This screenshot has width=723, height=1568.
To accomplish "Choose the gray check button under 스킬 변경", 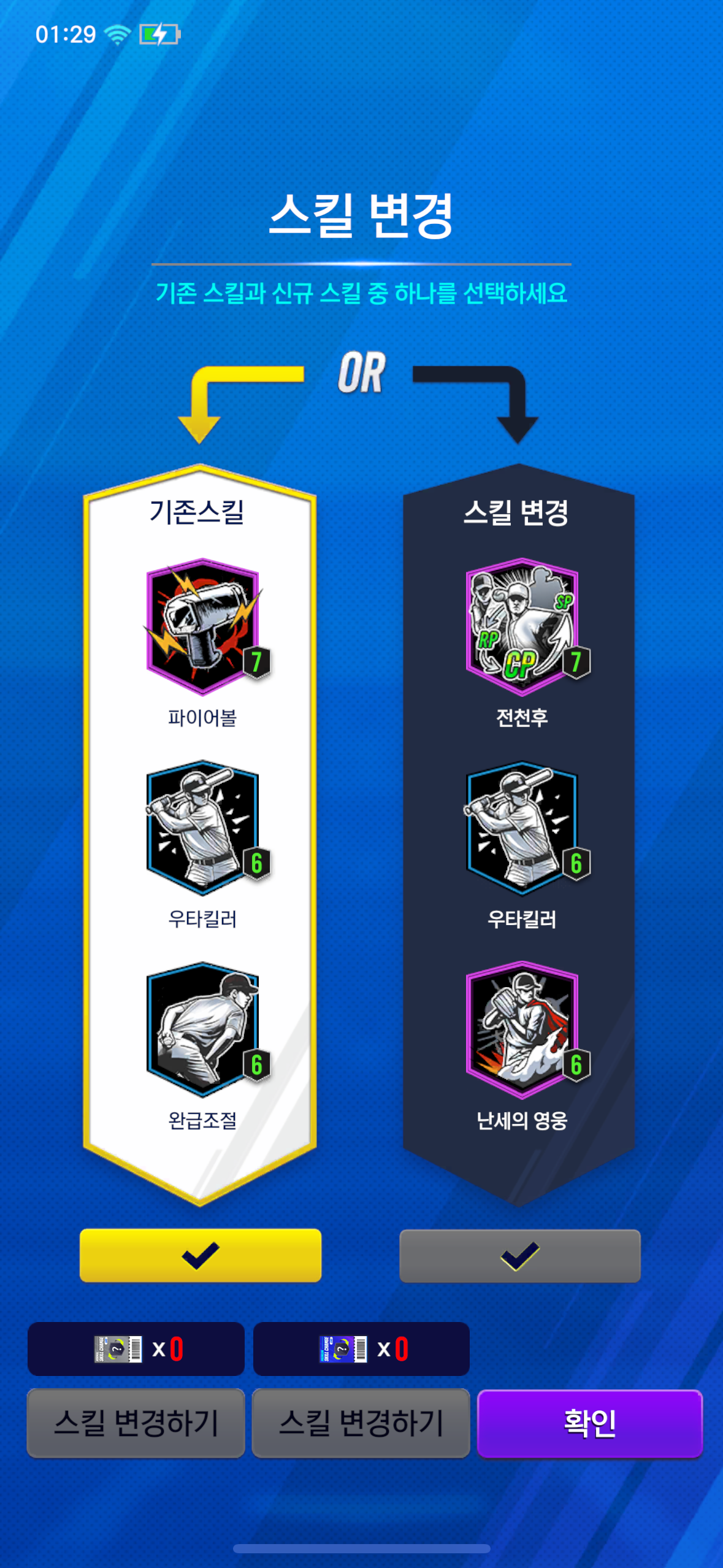I will (519, 1255).
